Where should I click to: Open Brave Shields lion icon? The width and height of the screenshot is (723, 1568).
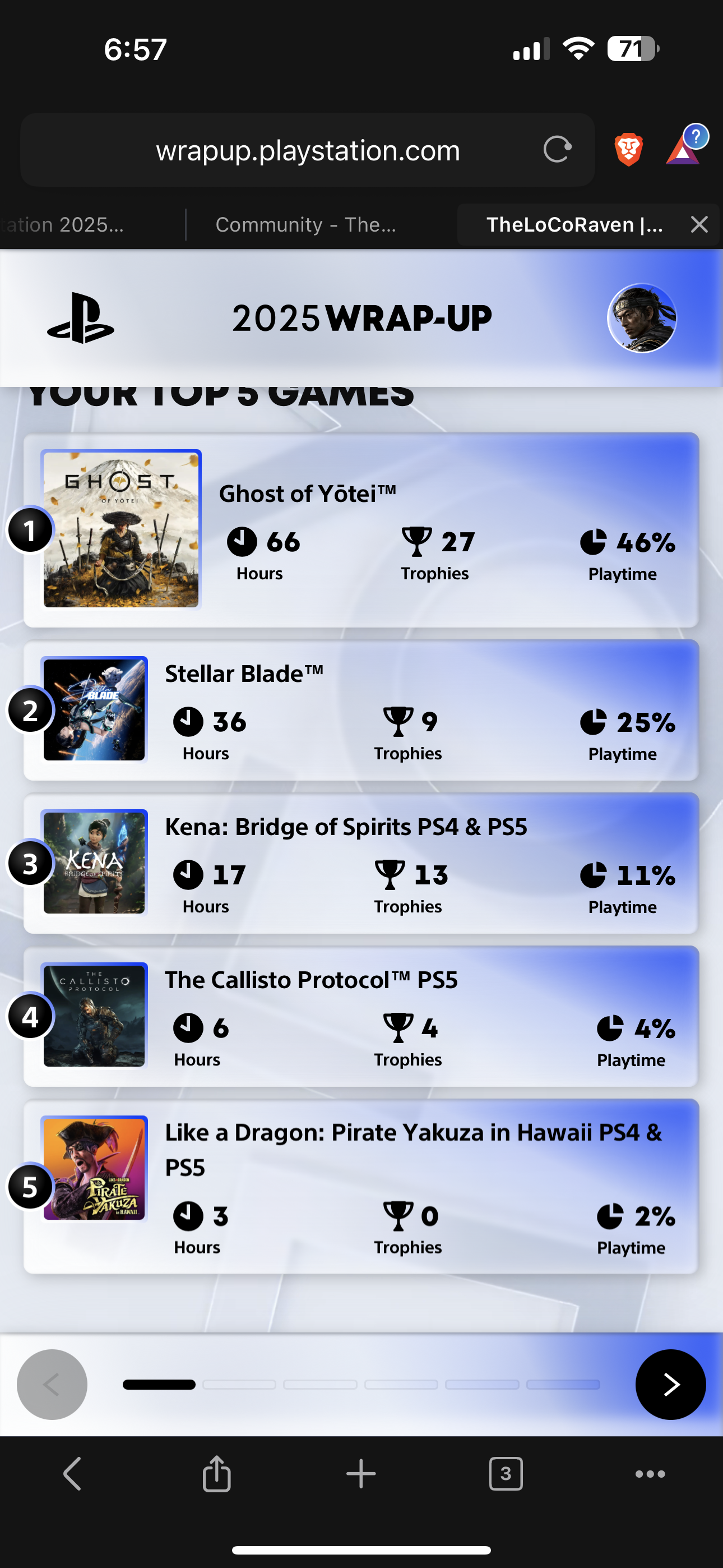pyautogui.click(x=628, y=149)
